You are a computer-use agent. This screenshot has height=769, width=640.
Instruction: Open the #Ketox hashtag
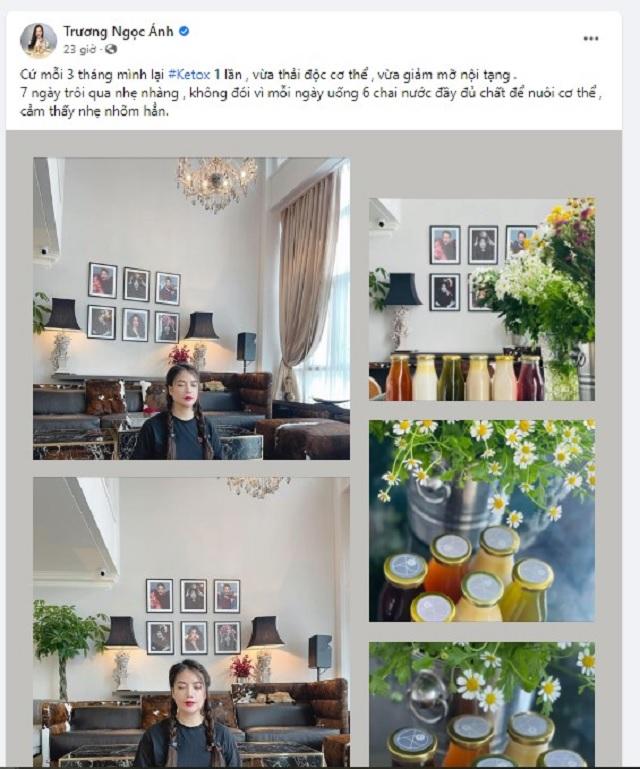(188, 75)
